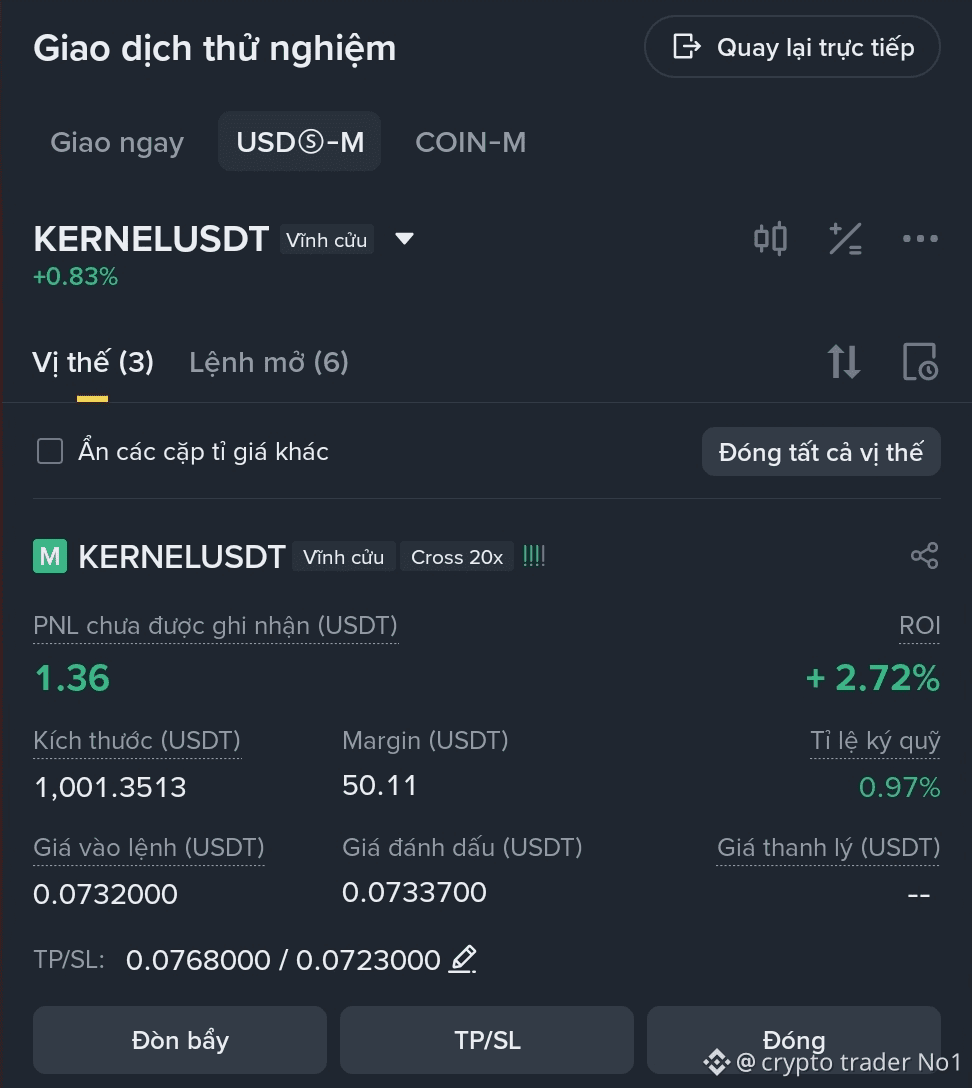The height and width of the screenshot is (1088, 972).
Task: Show the Vị thế (3) tab
Action: click(x=93, y=362)
